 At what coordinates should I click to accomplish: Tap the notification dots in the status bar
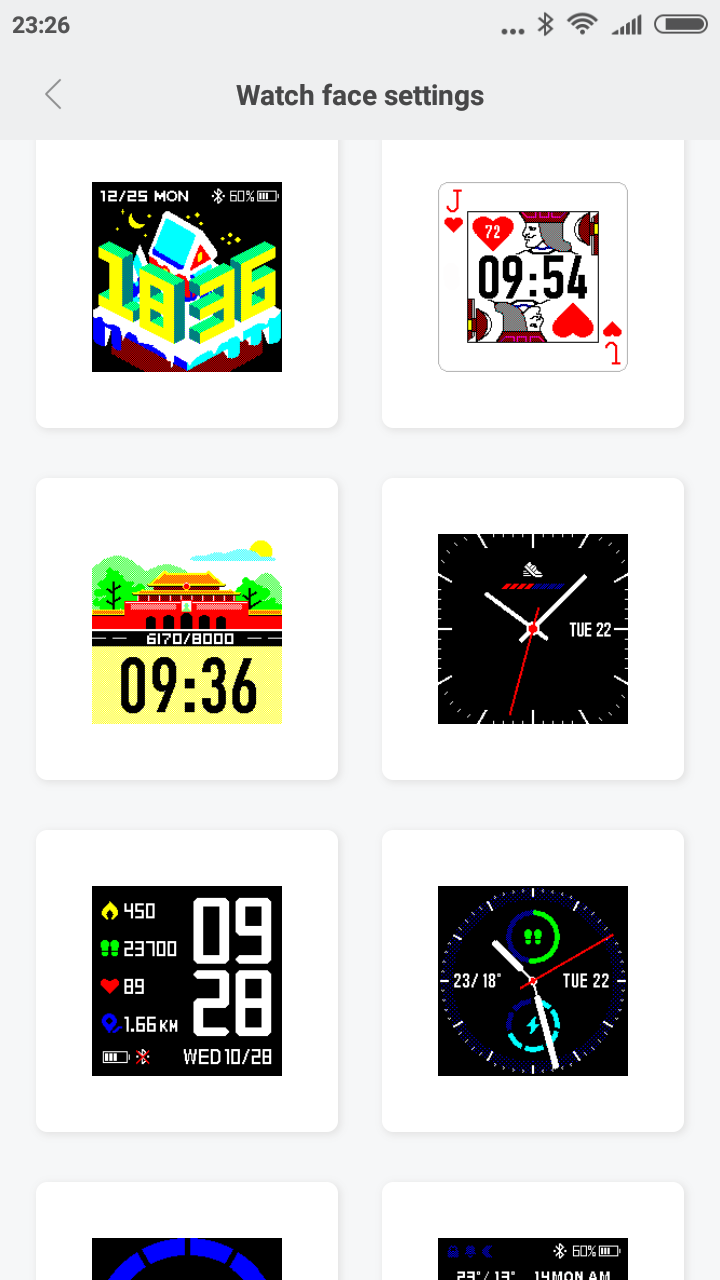[513, 28]
